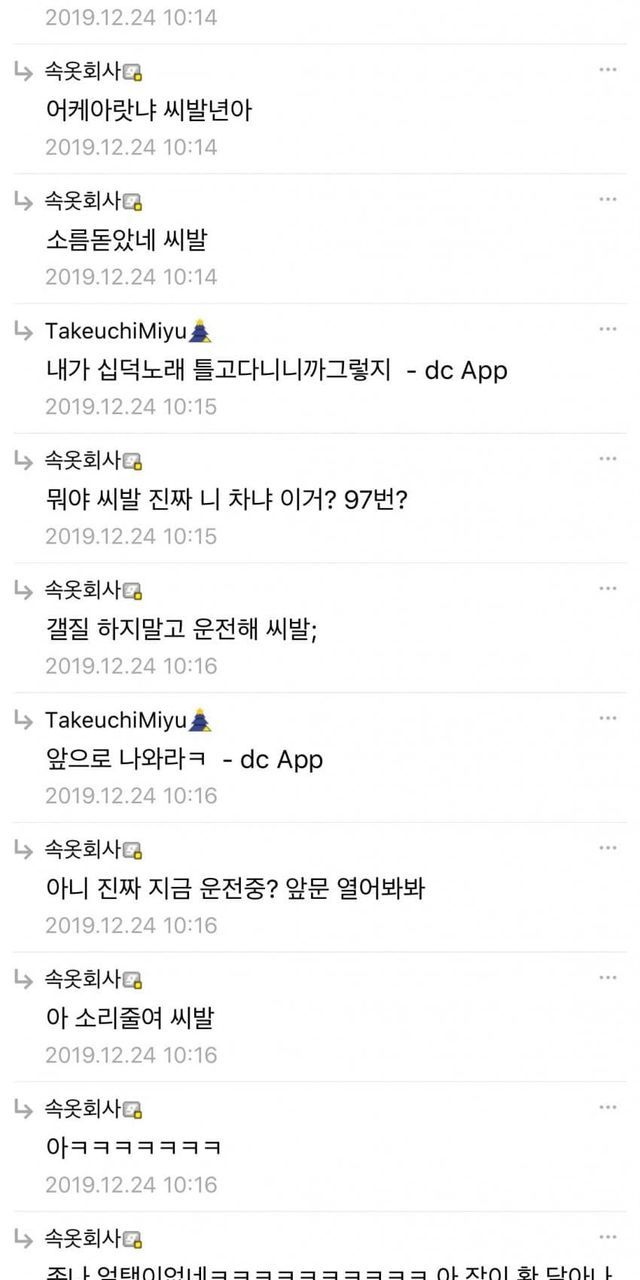View 속옷회사's profile from the '아 소리줄여' comment
Screen dimensions: 640x1280
coord(83,980)
